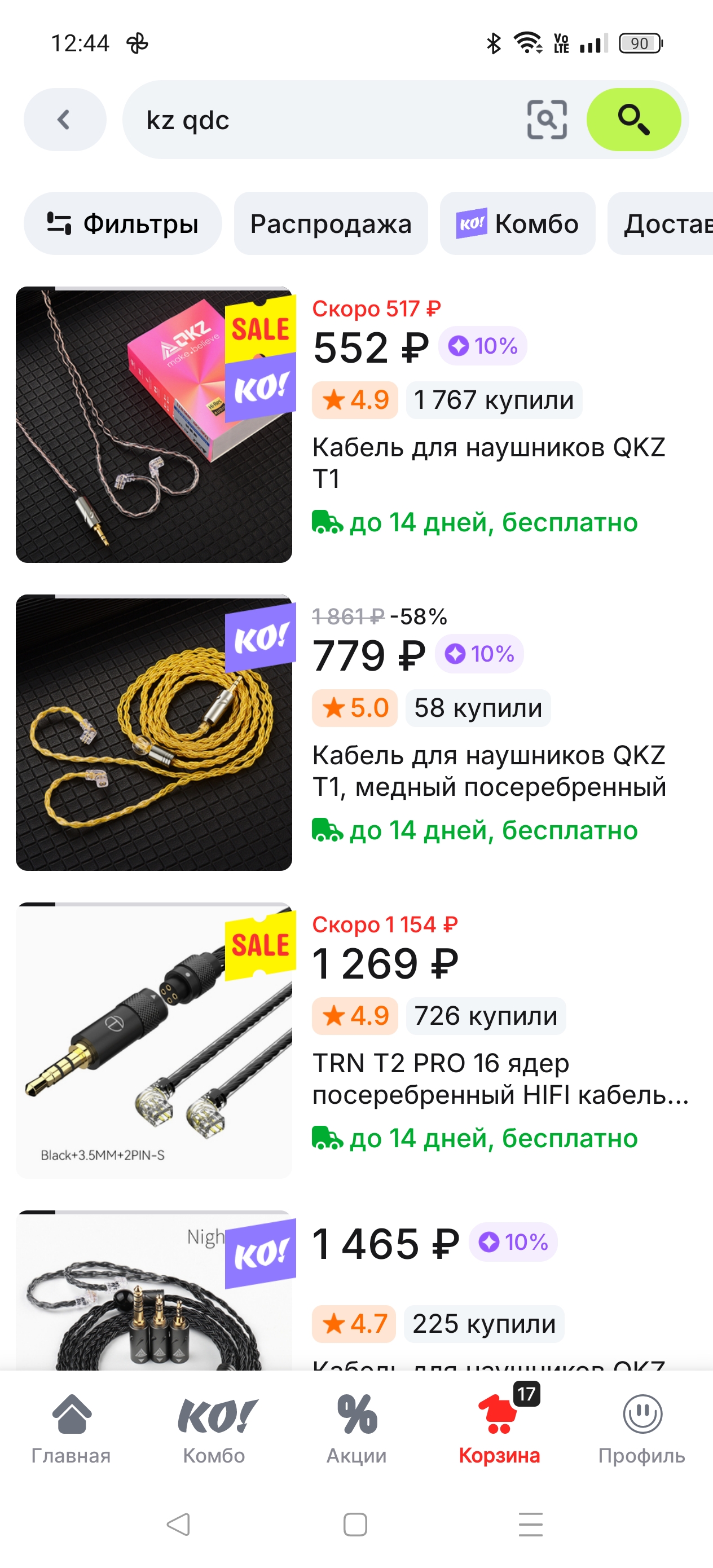Tap the system home button

tap(355, 1525)
